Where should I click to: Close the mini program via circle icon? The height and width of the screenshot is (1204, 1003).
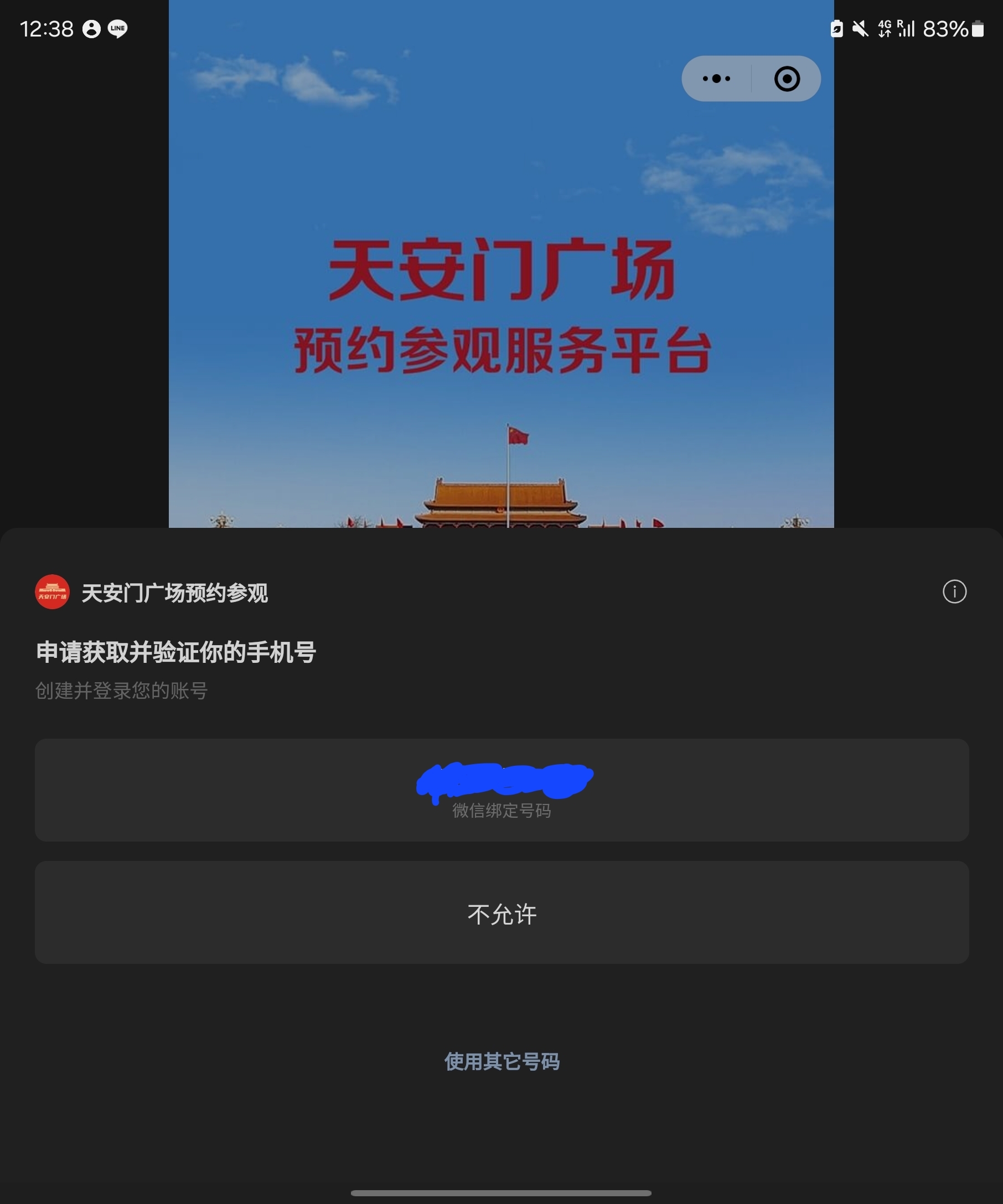787,79
